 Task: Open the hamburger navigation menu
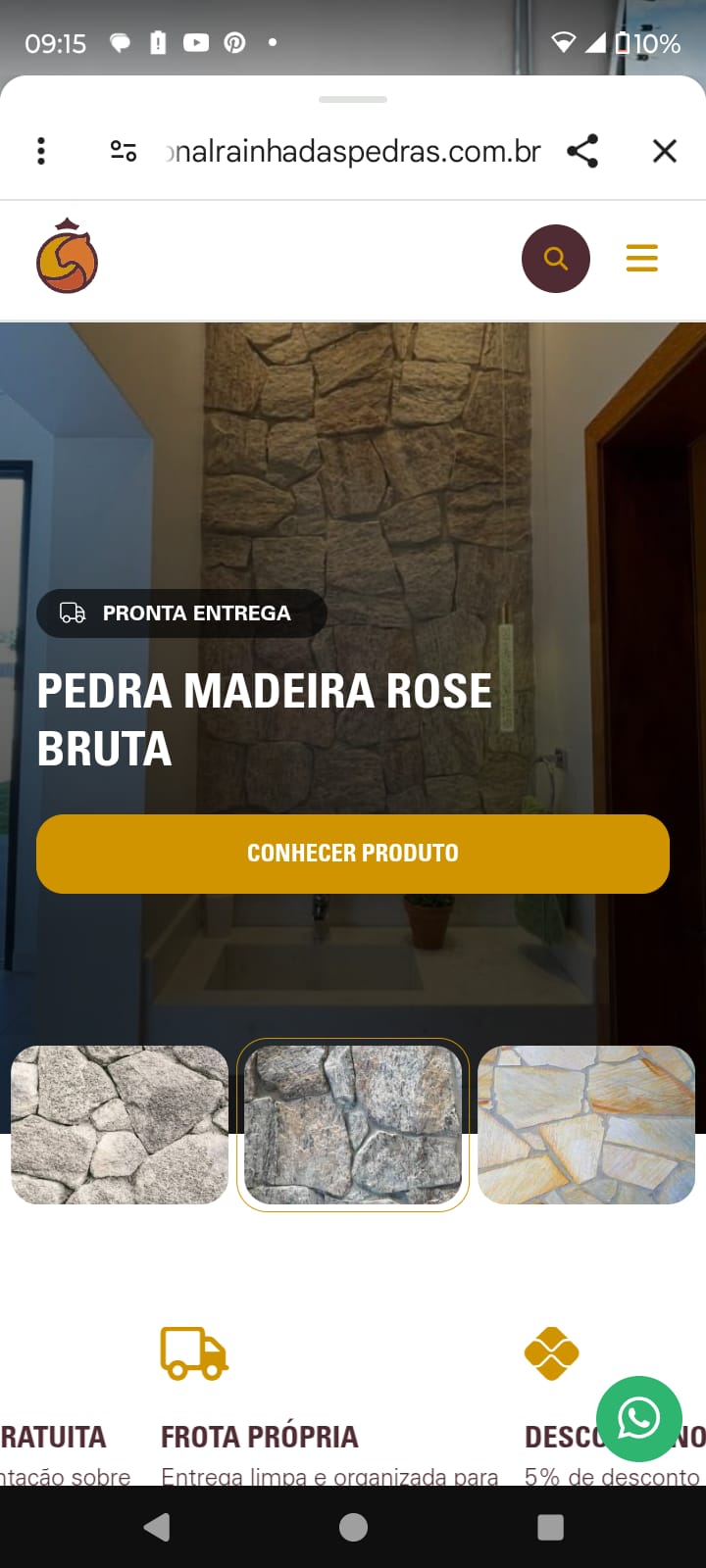(x=641, y=258)
